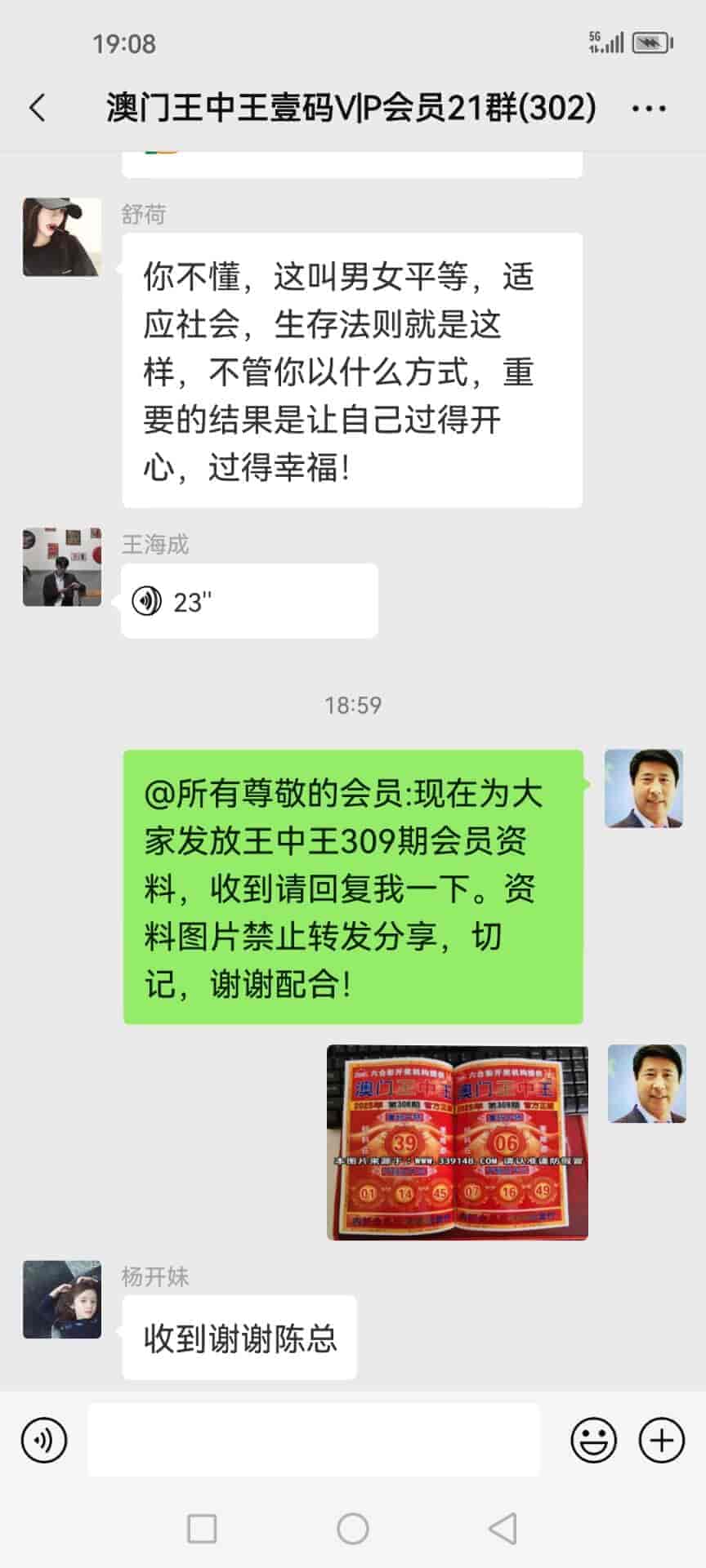
Task: Tap the system back button
Action: (502, 1528)
